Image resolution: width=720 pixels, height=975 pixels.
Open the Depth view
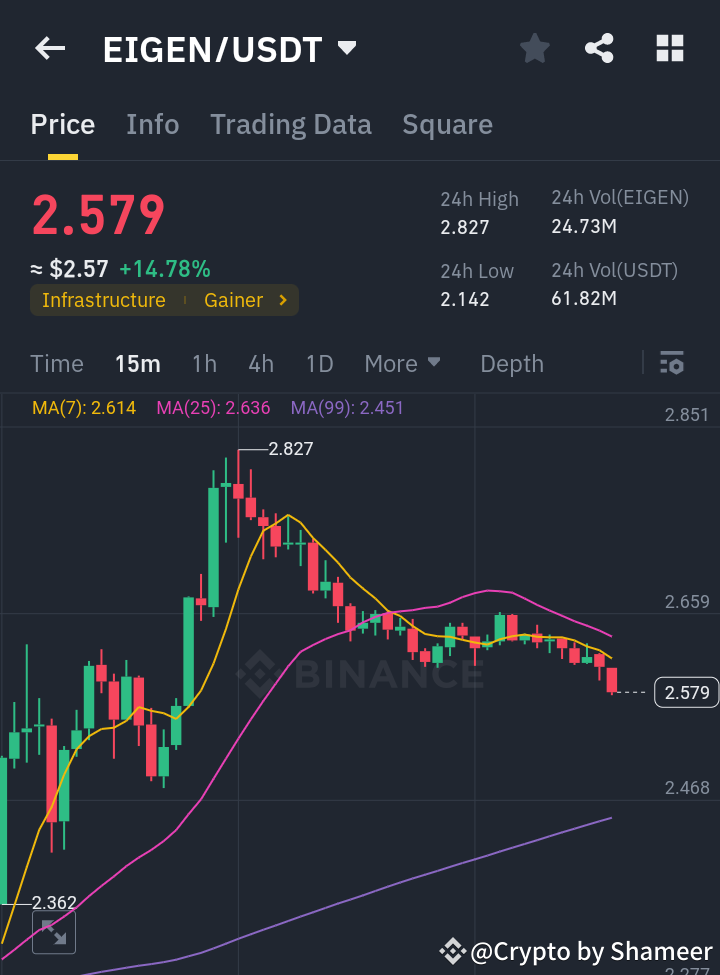pyautogui.click(x=511, y=364)
